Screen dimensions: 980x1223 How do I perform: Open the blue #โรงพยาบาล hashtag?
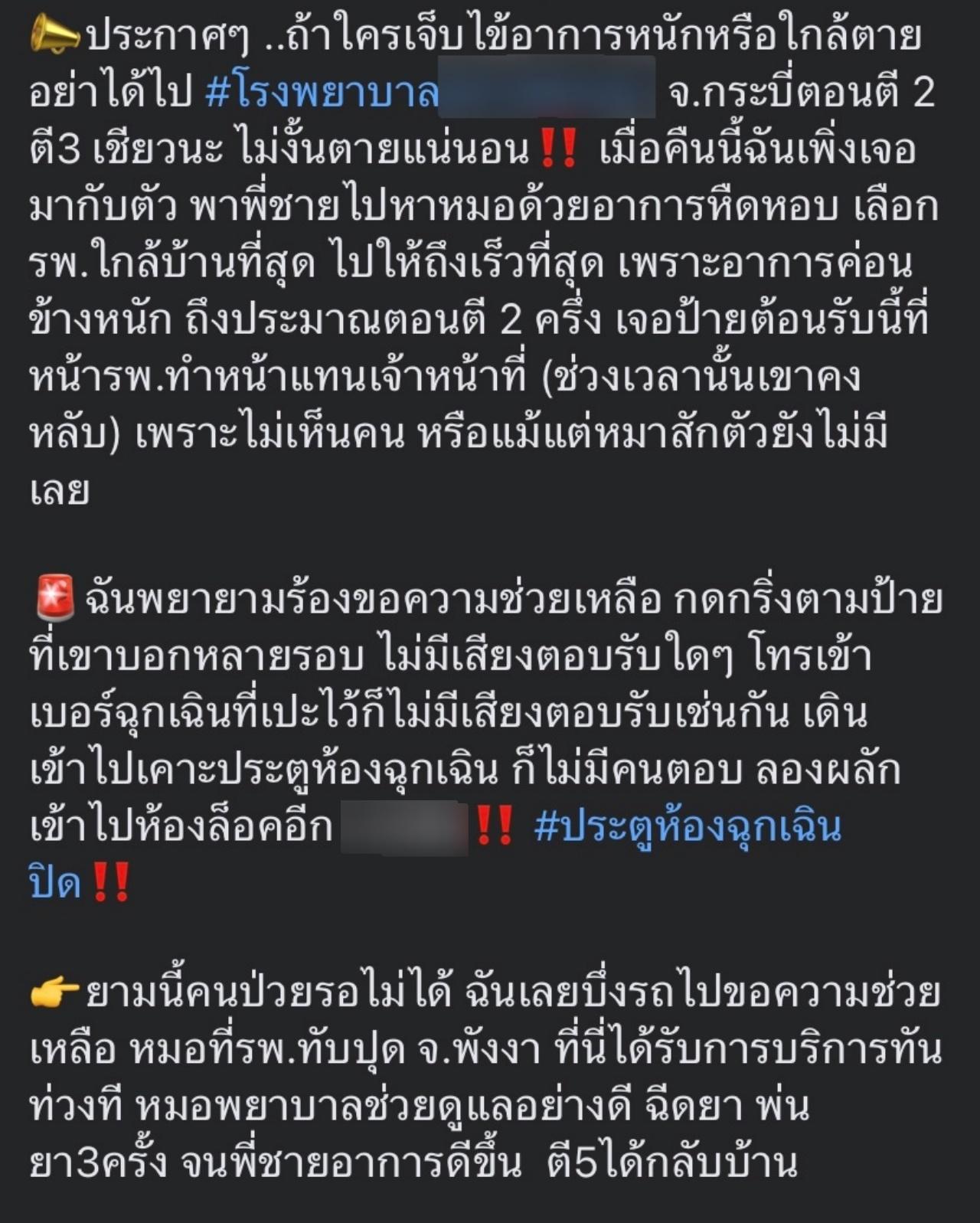click(x=322, y=93)
